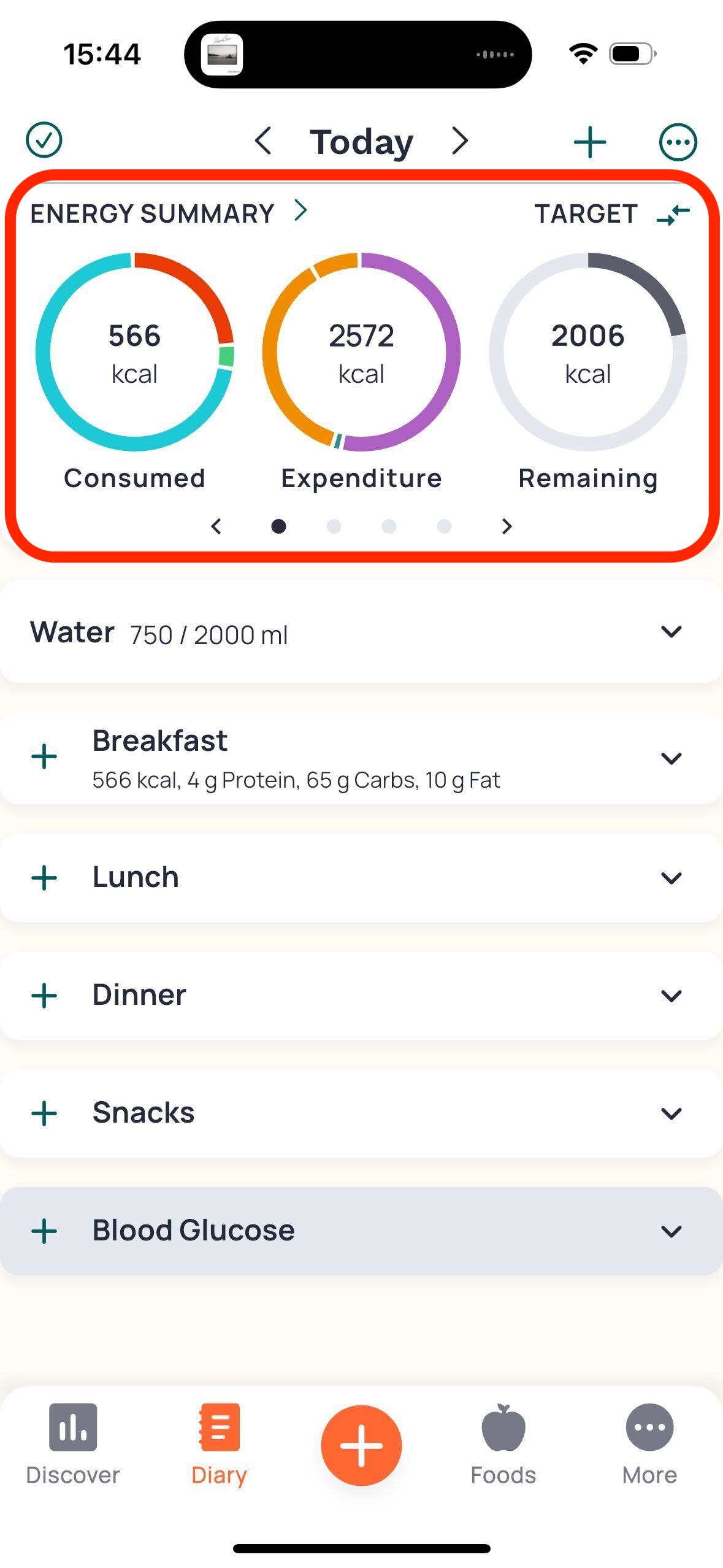Image resolution: width=723 pixels, height=1568 pixels.
Task: Add food to Breakfast
Action: (44, 757)
